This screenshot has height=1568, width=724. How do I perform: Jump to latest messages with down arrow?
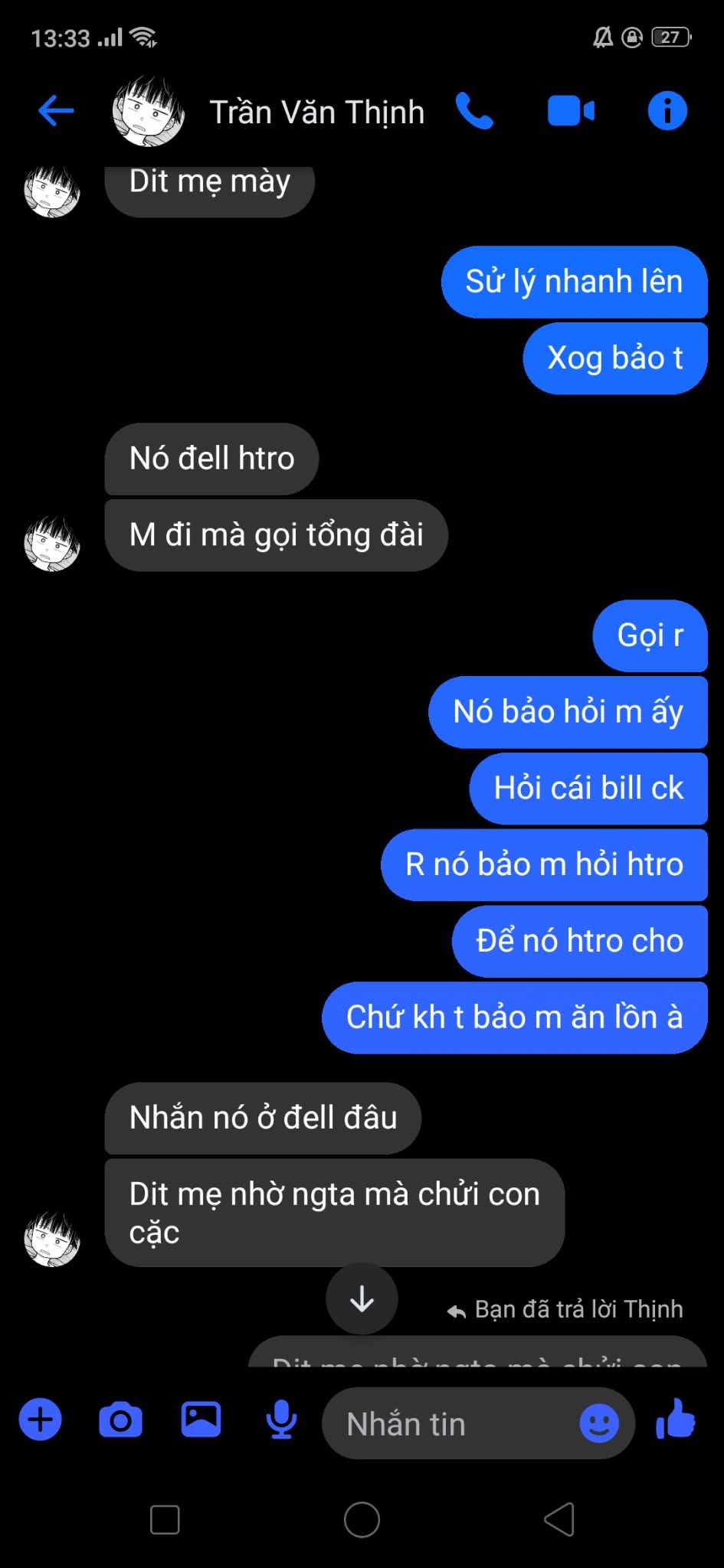pyautogui.click(x=362, y=1299)
